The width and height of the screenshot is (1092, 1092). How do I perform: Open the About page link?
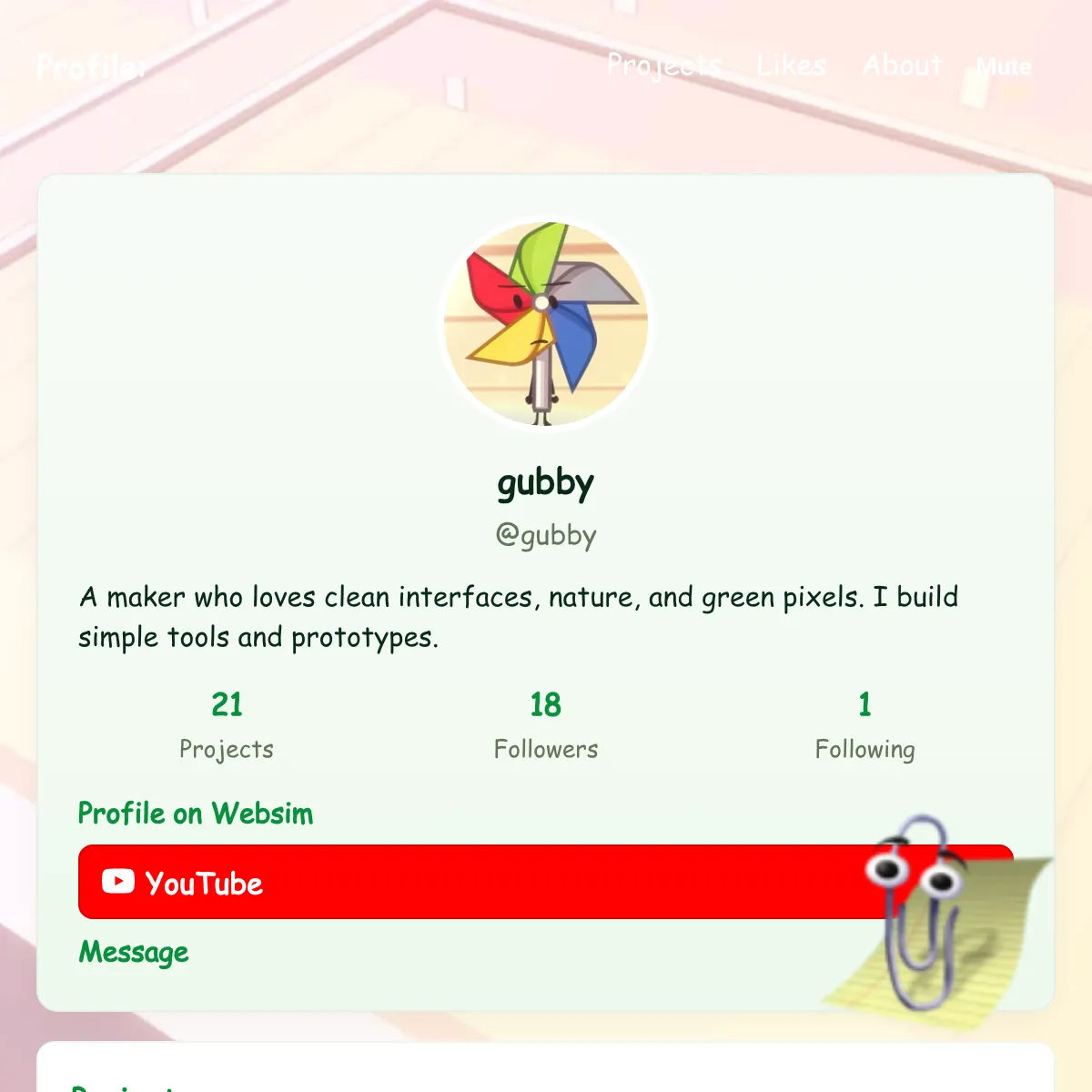point(902,66)
